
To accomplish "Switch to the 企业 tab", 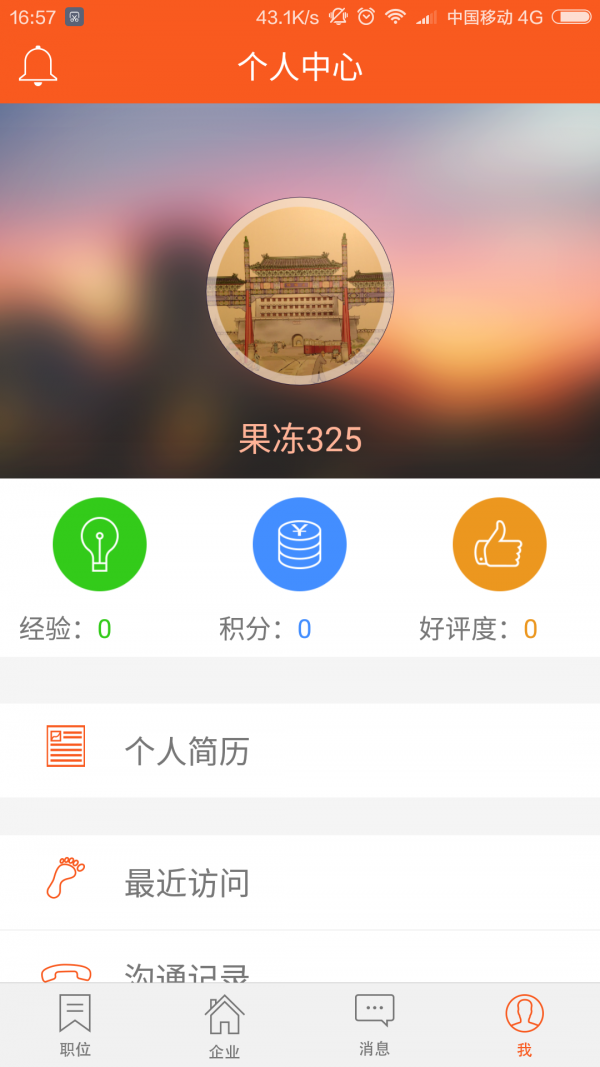I will pyautogui.click(x=224, y=1026).
